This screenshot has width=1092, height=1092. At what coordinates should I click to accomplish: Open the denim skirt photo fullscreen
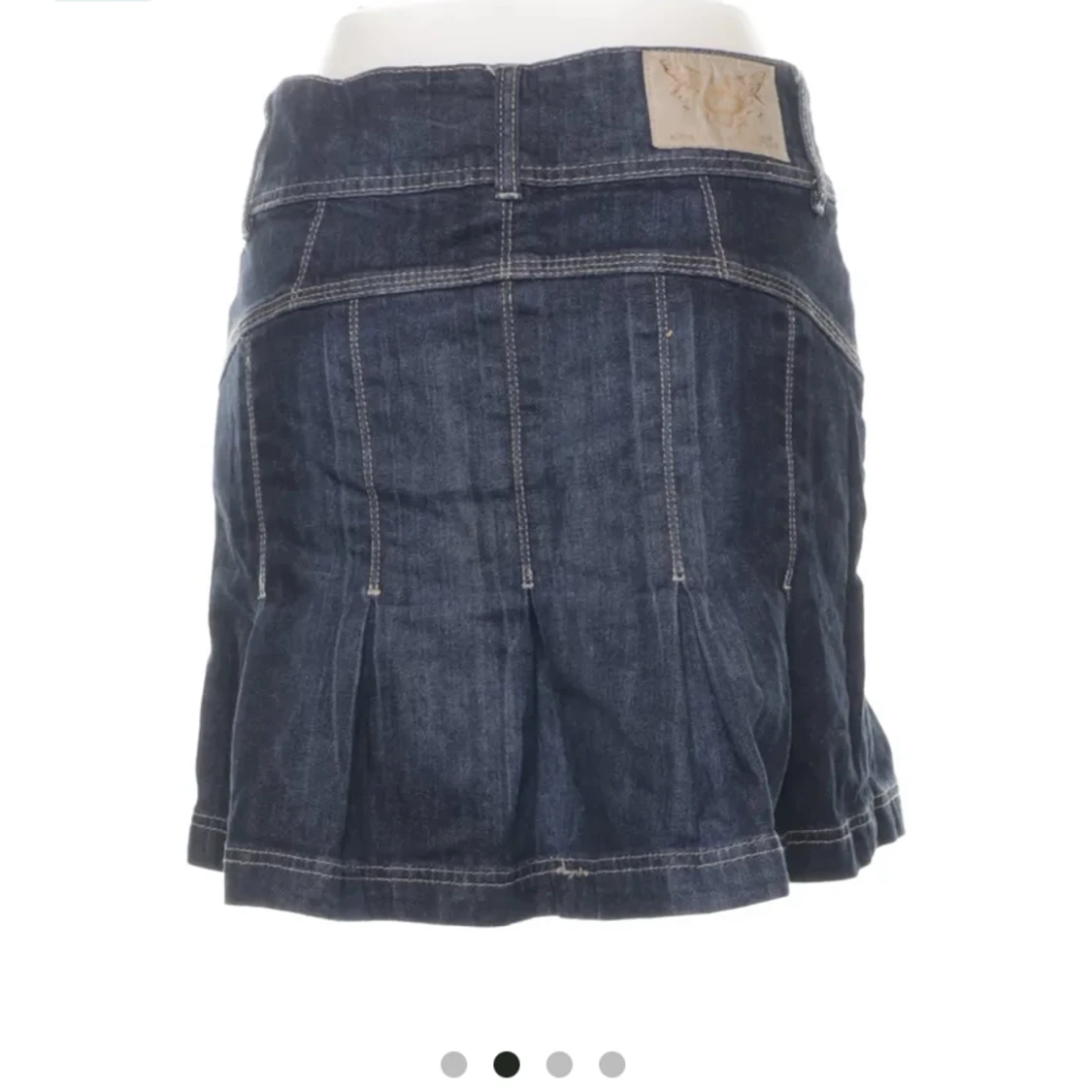[x=544, y=485]
